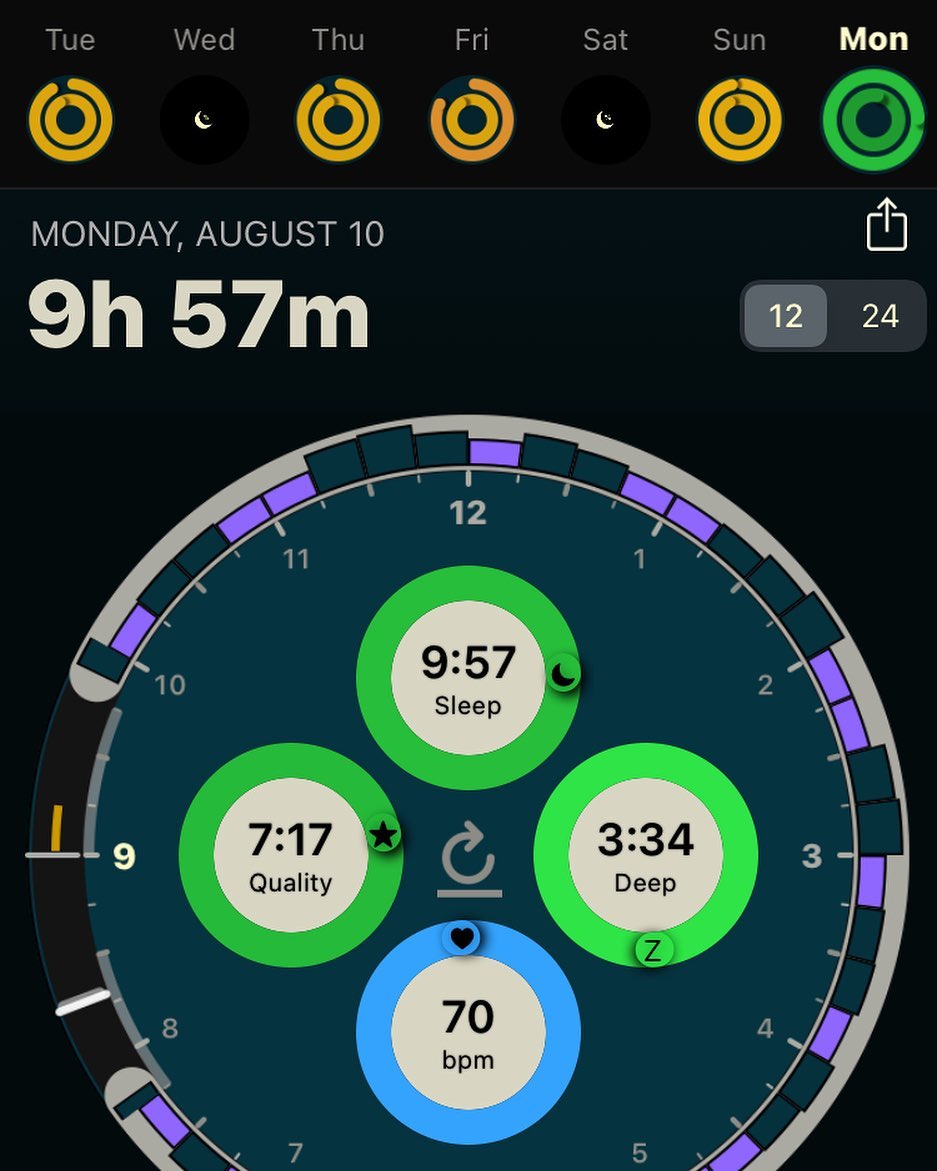Open Saturday's sleep entry
The height and width of the screenshot is (1171, 937).
tap(605, 120)
